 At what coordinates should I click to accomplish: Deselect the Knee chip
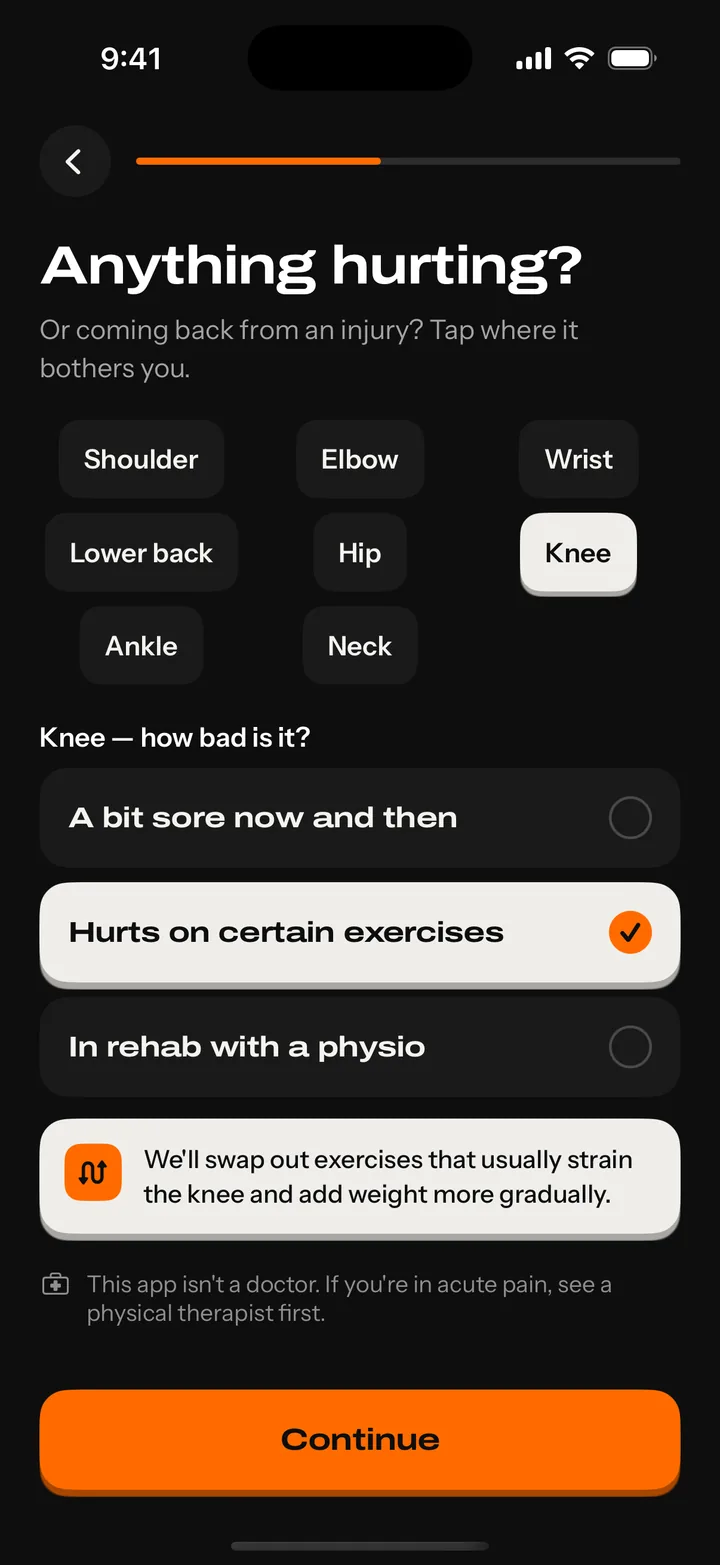point(578,553)
